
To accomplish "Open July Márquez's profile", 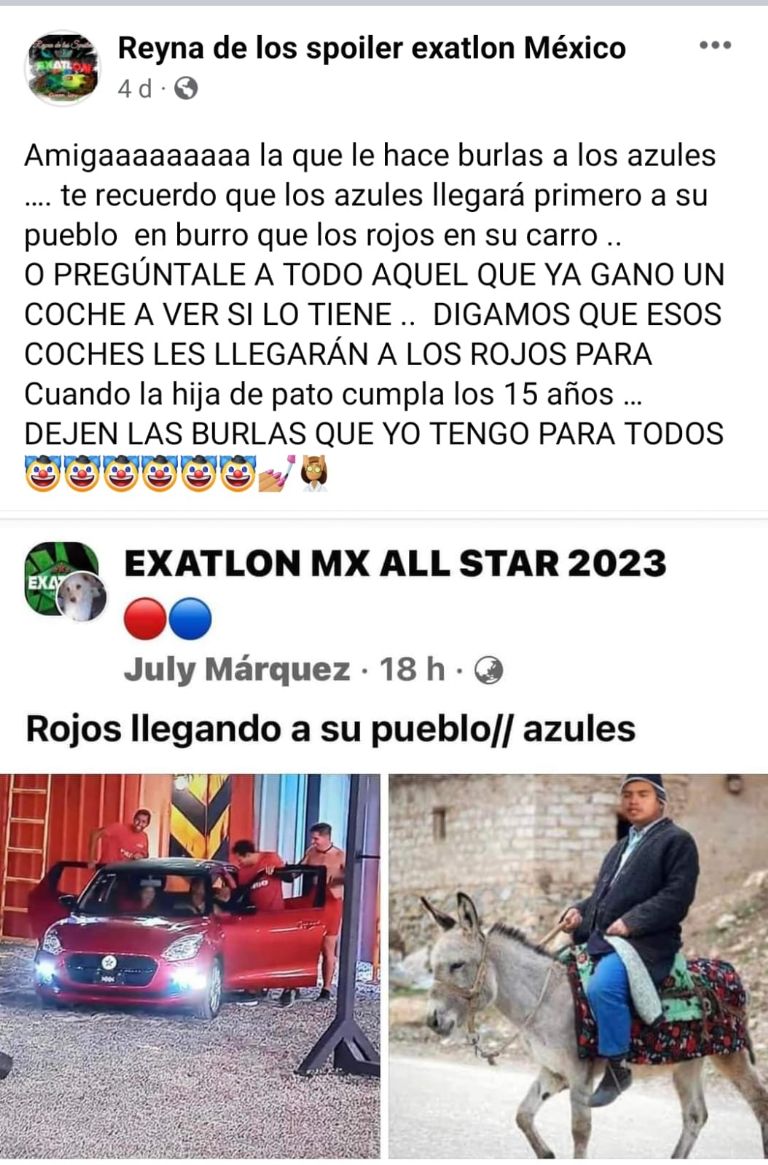I will (x=190, y=670).
